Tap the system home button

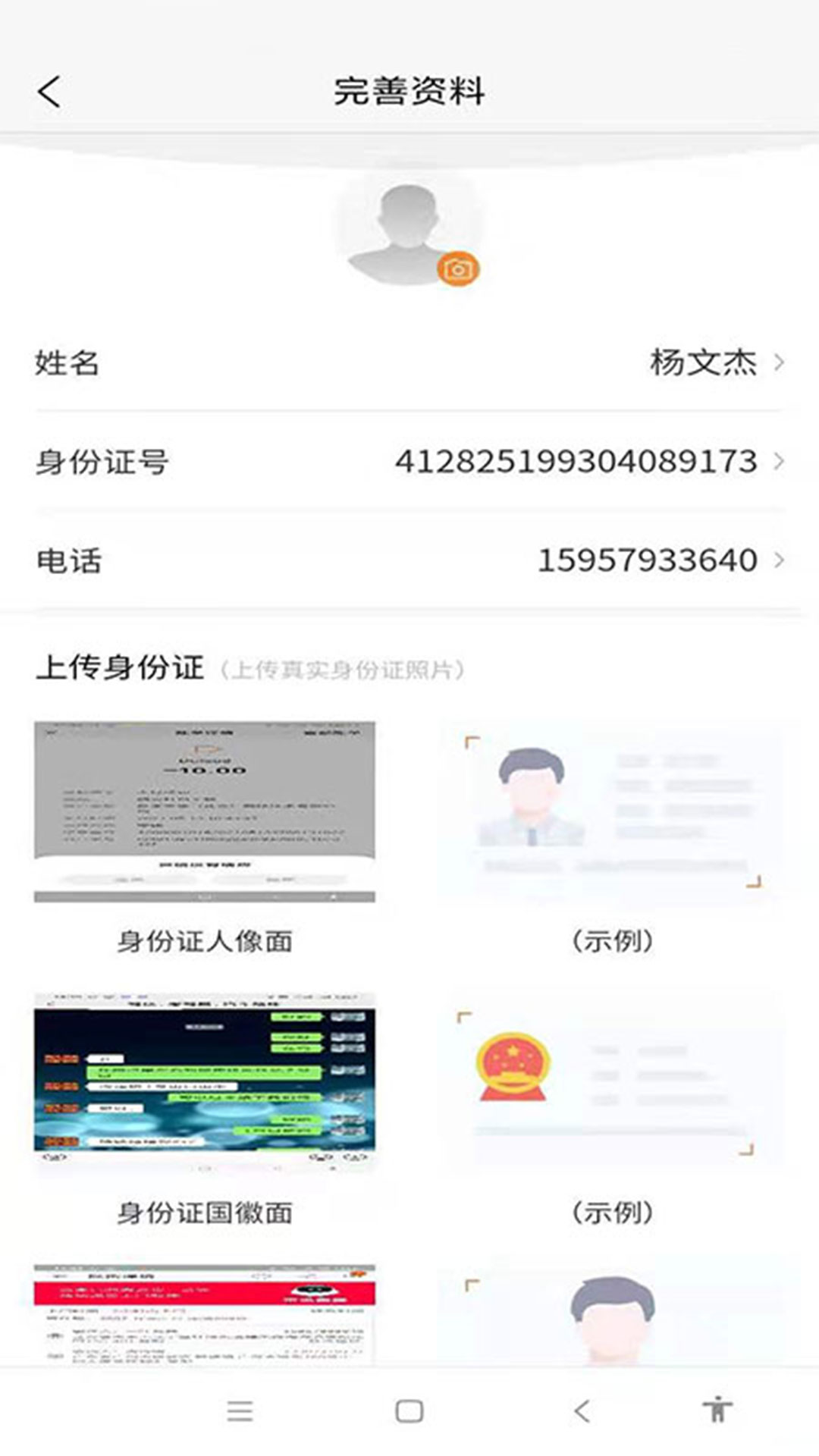point(409,1411)
